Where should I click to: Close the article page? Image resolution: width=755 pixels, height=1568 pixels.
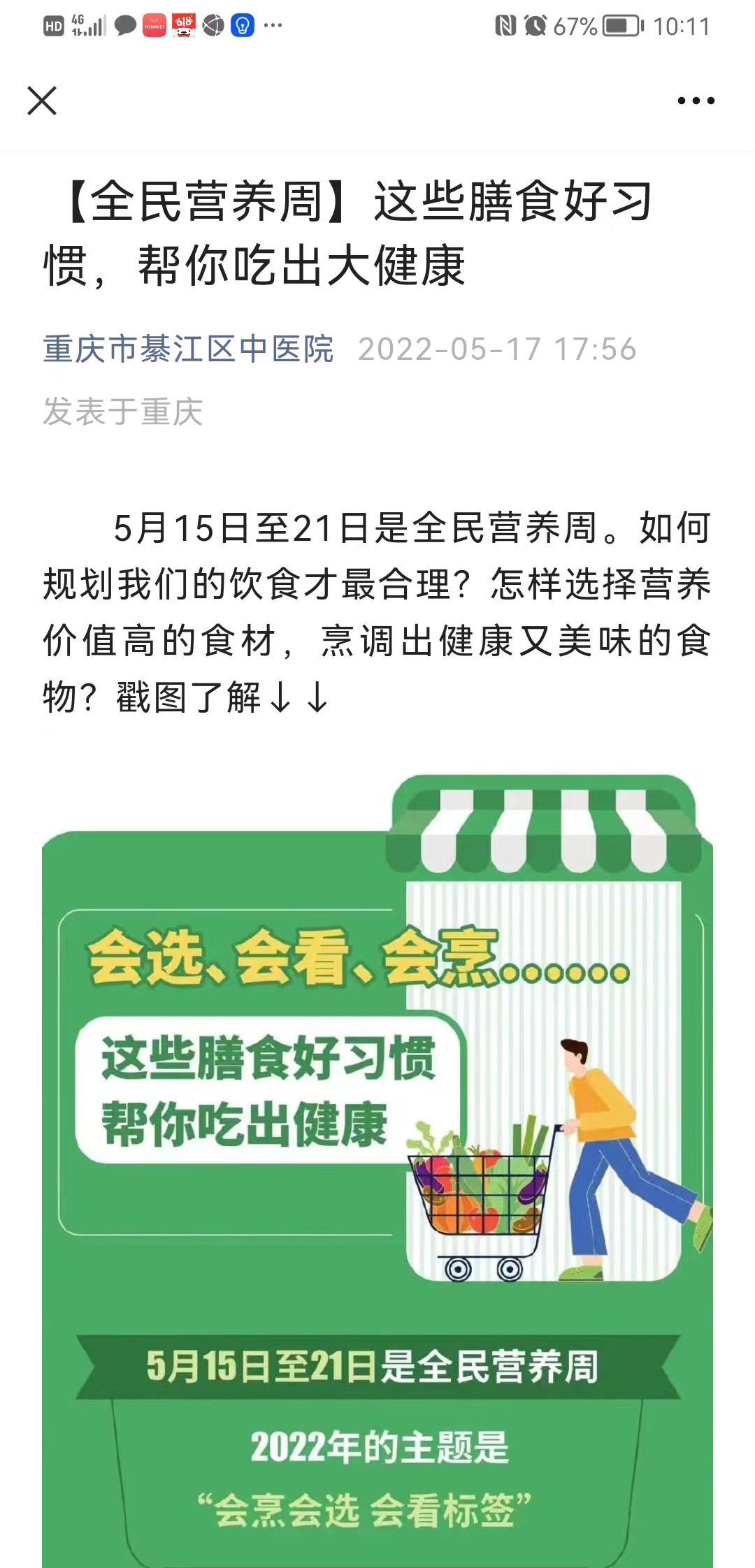(x=42, y=101)
